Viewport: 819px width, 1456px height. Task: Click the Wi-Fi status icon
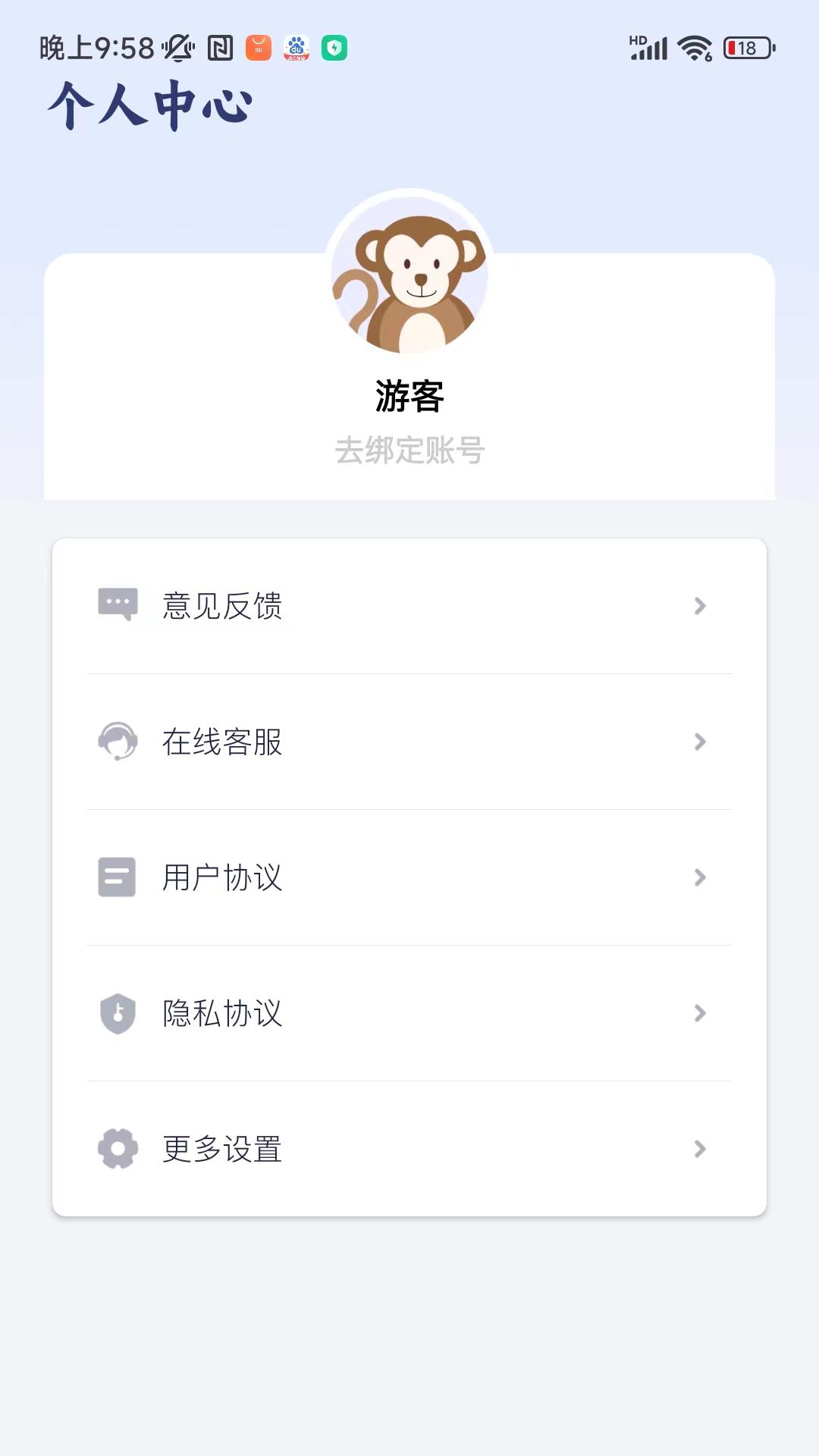692,47
